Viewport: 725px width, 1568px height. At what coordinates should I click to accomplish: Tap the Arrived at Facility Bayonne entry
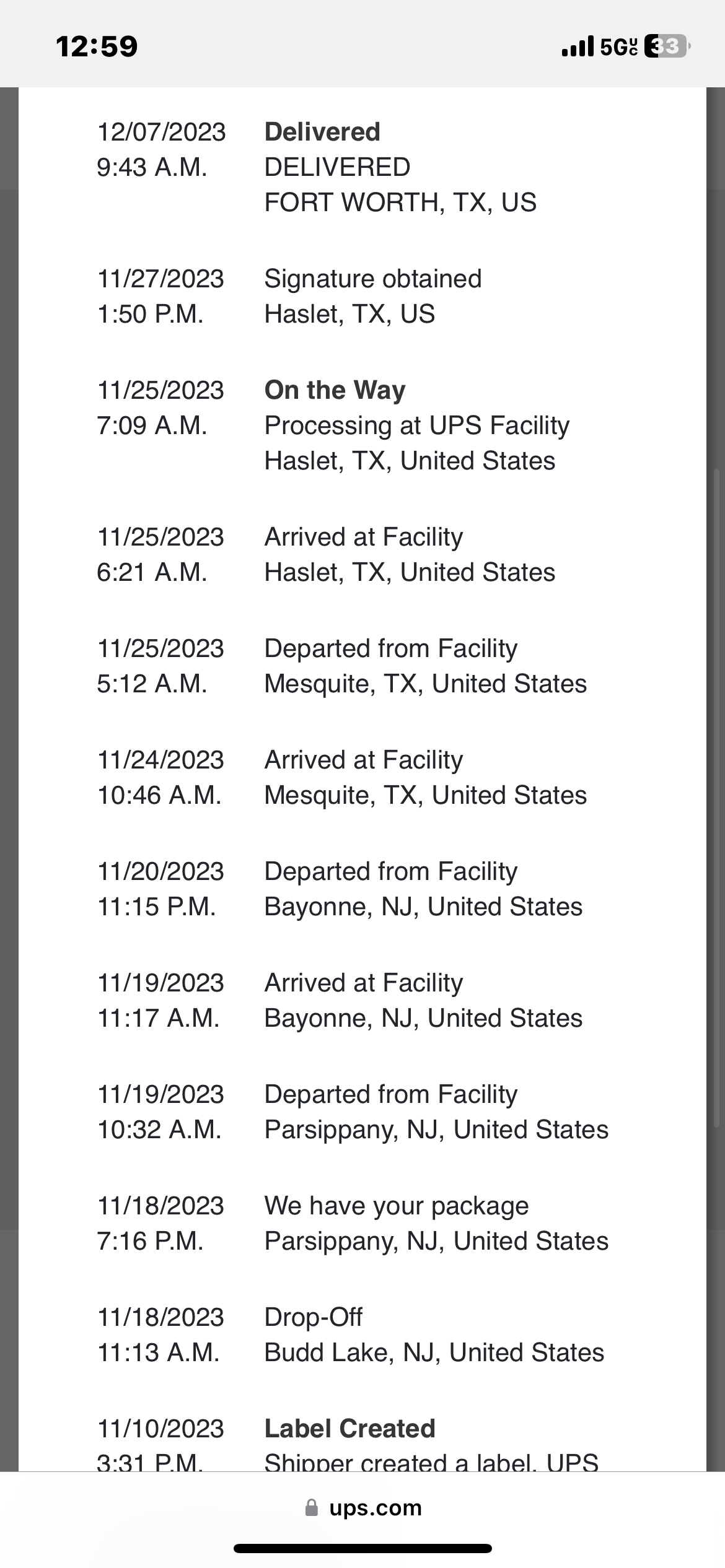[x=363, y=982]
